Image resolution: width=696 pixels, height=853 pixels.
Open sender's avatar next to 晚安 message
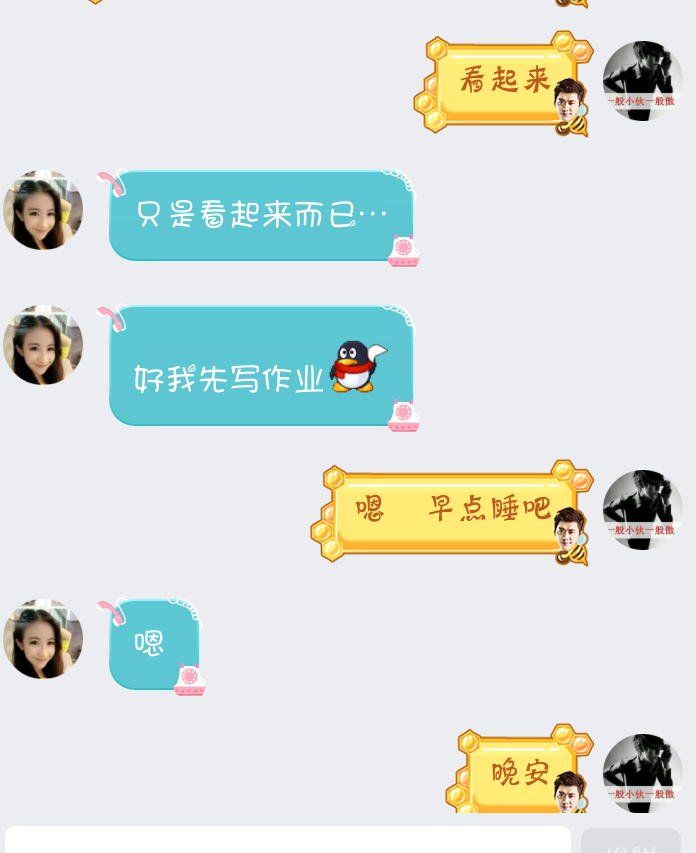(642, 774)
